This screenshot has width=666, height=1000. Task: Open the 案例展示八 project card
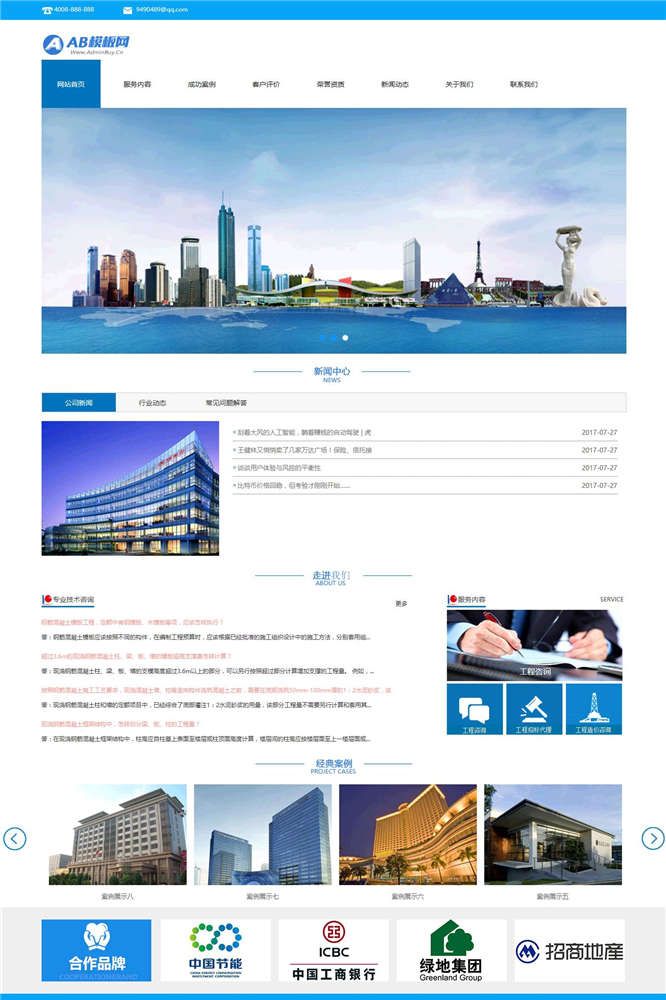click(x=118, y=835)
